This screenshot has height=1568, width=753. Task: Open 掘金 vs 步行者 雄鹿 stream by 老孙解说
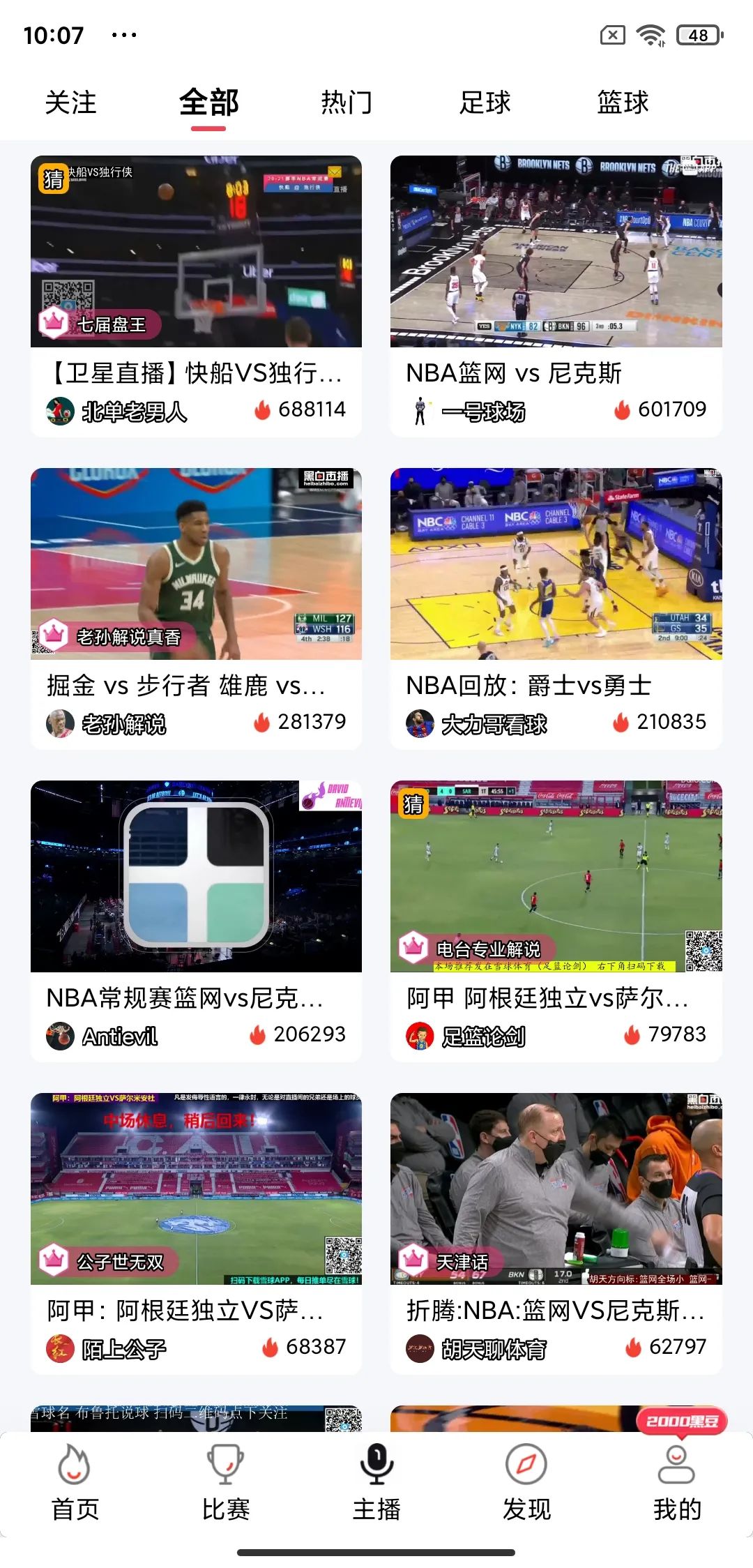pos(196,564)
